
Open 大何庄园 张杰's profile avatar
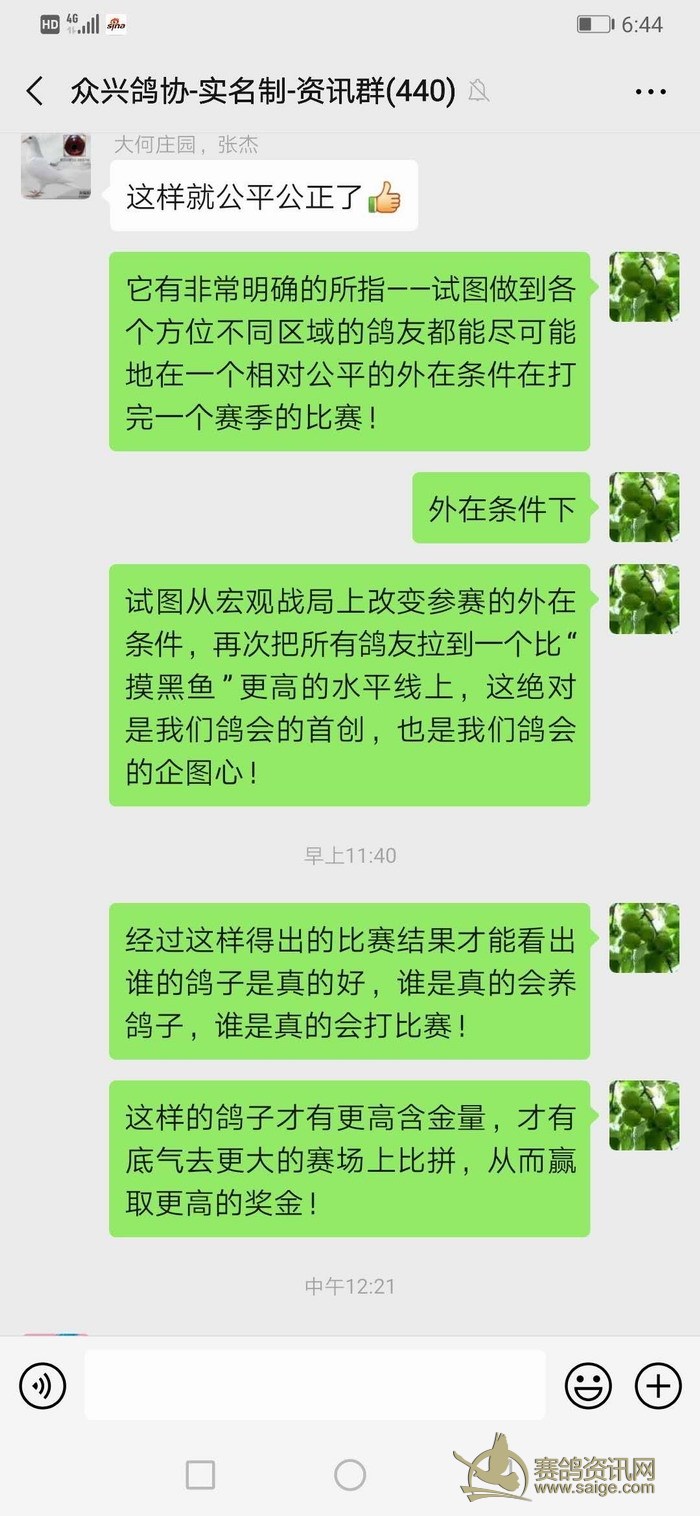[56, 165]
